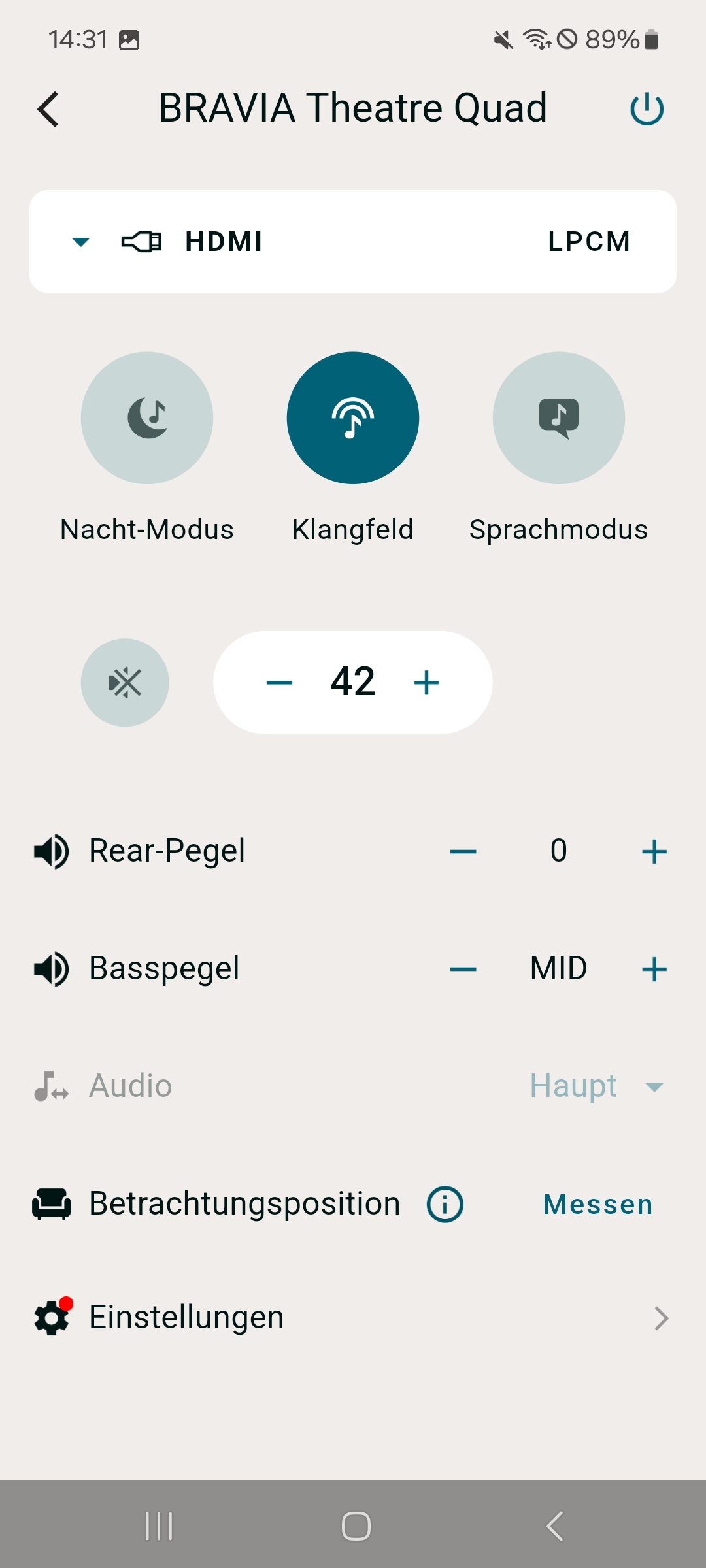The image size is (706, 1568).
Task: Toggle the Klangfeld sound field button
Action: tap(353, 418)
